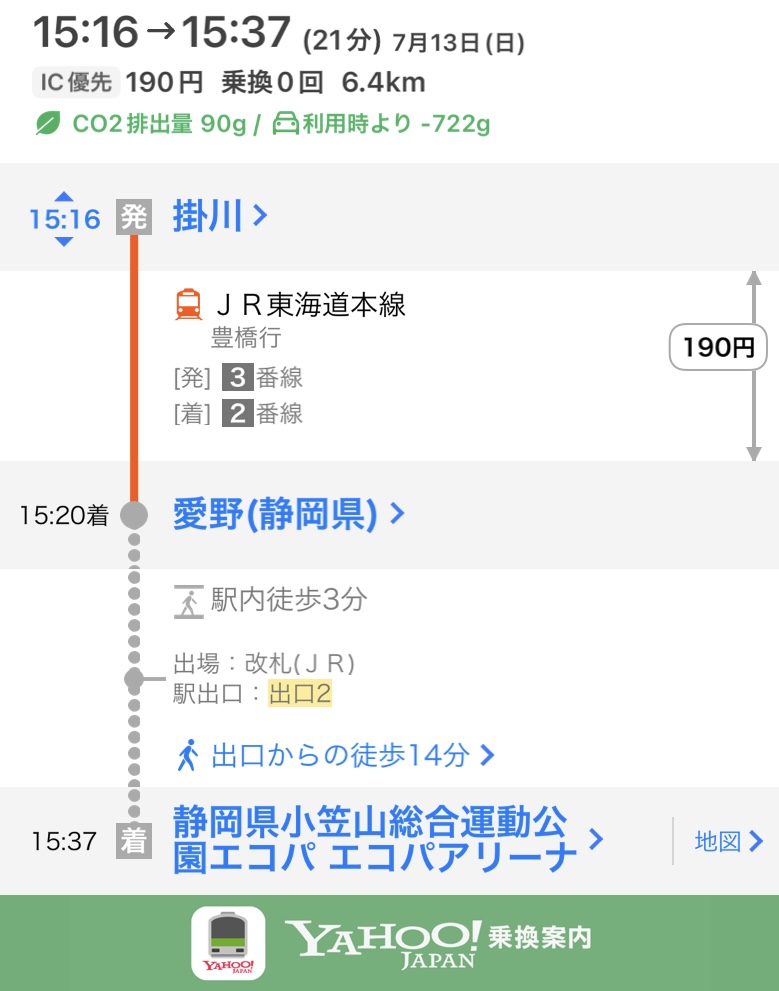Open 掛川 station details
Image resolution: width=779 pixels, height=991 pixels.
point(220,216)
